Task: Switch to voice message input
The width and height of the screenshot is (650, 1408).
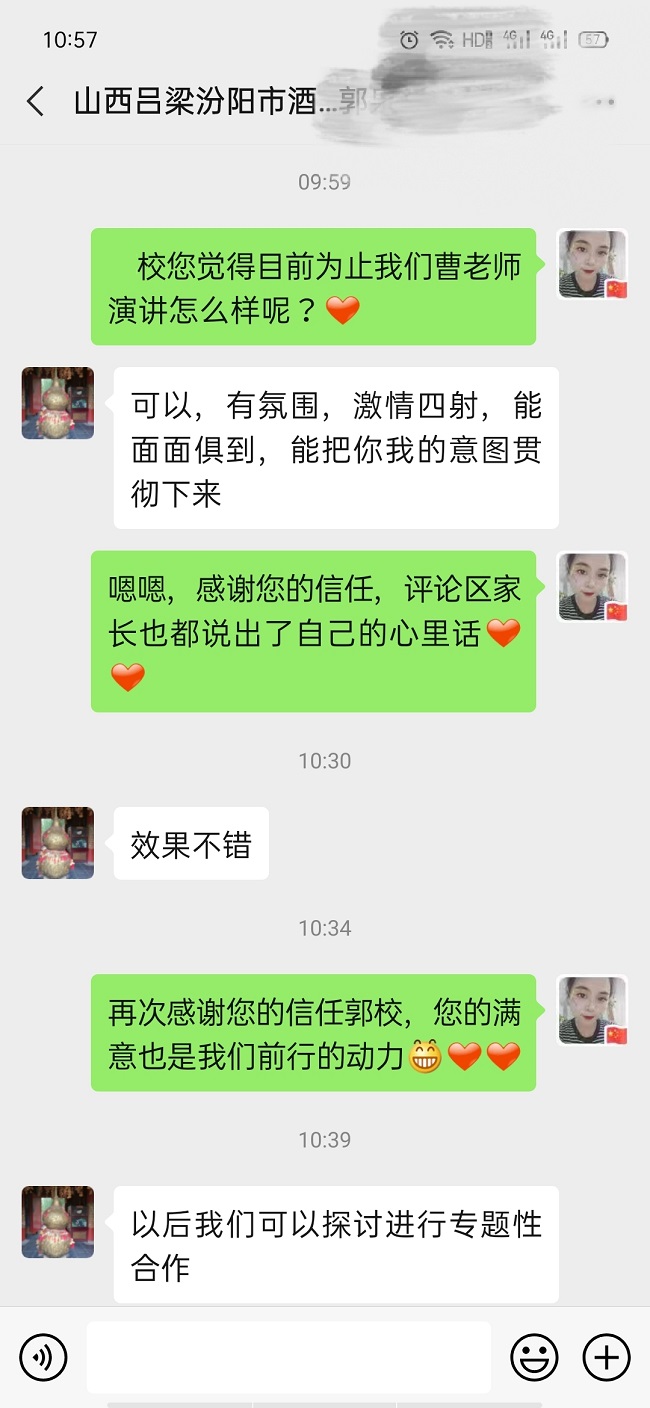Action: (x=43, y=1357)
